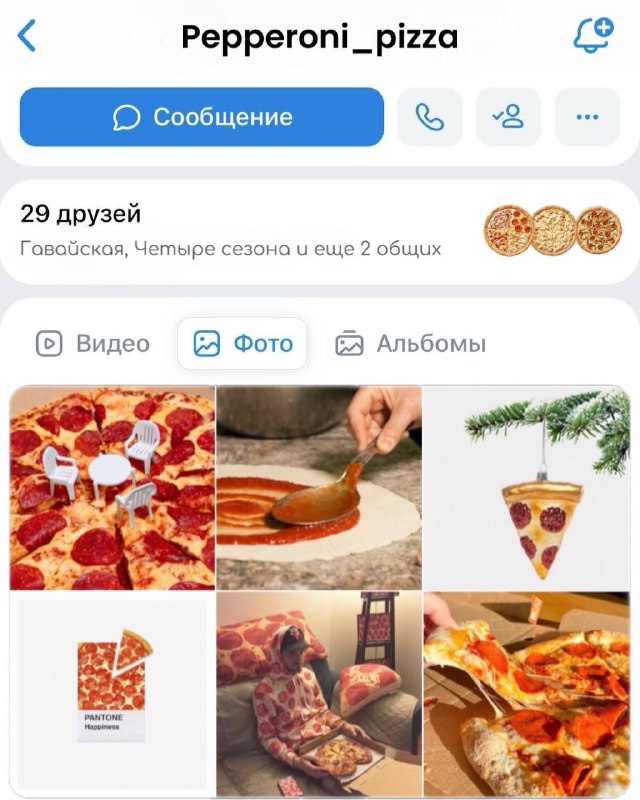640x800 pixels.
Task: Open the photo of pizza in a box
Action: (527, 695)
